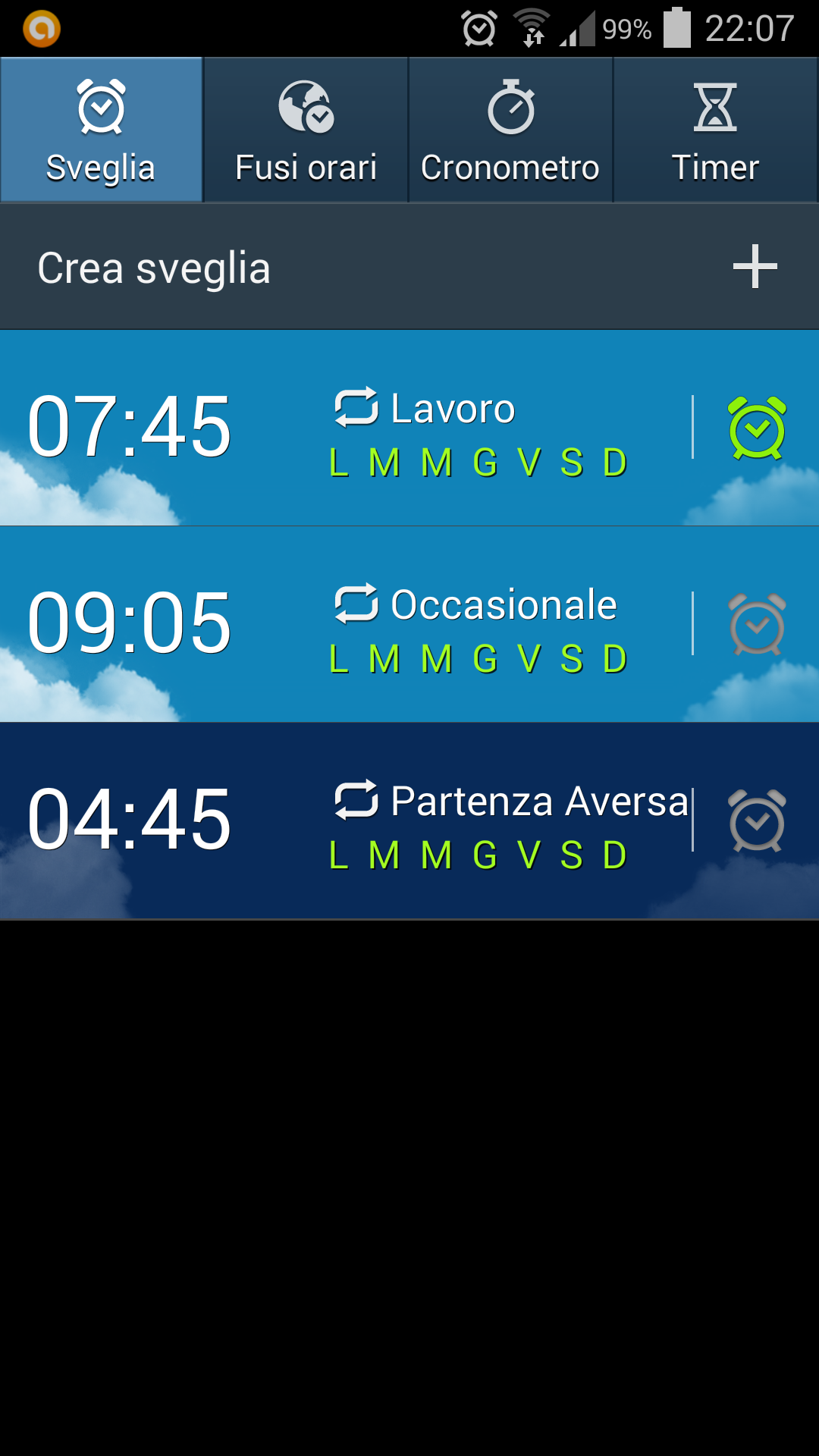Create a new alarm with Crea sveglia
Viewport: 819px width, 1456px height.
pos(409,267)
